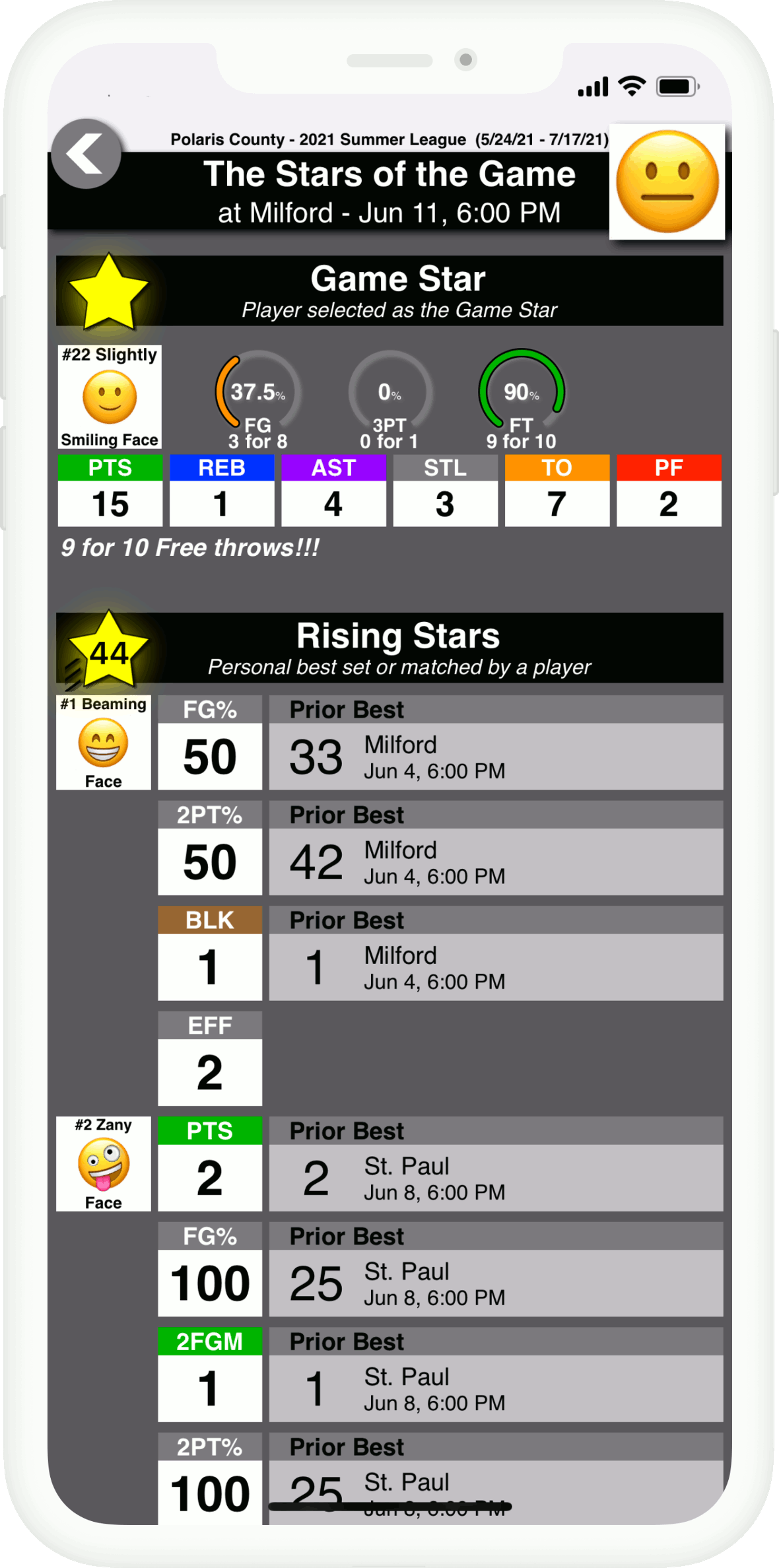This screenshot has height=1568, width=779.
Task: Go back using the arrow button
Action: click(x=86, y=154)
